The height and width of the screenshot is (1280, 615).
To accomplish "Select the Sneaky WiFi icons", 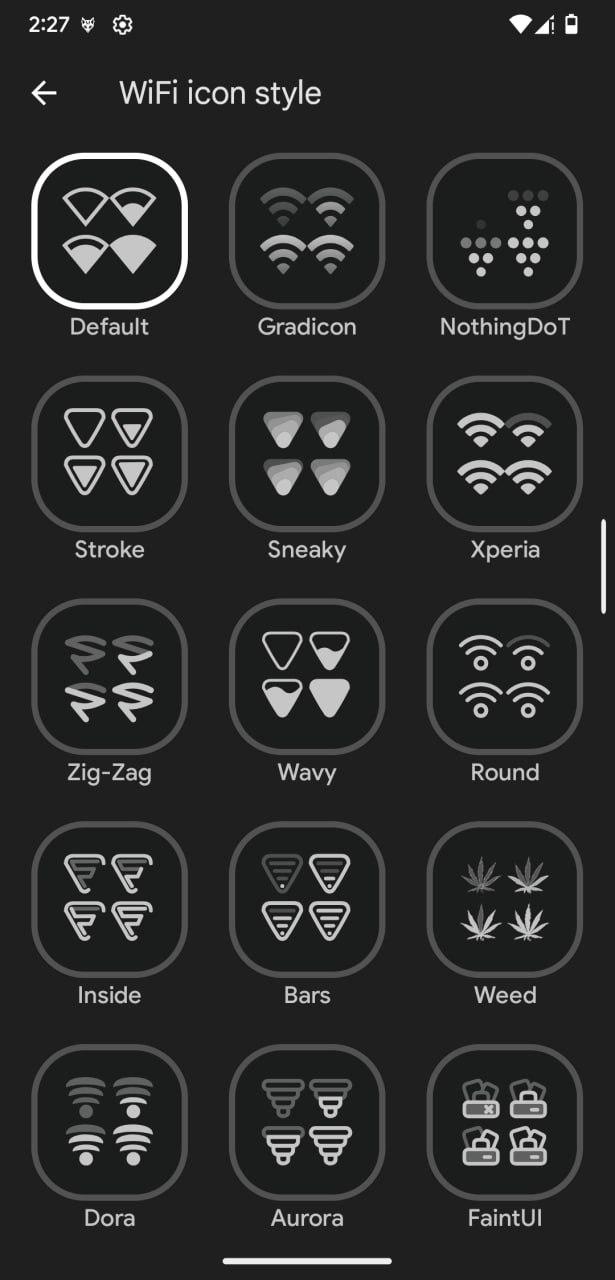I will pyautogui.click(x=307, y=453).
